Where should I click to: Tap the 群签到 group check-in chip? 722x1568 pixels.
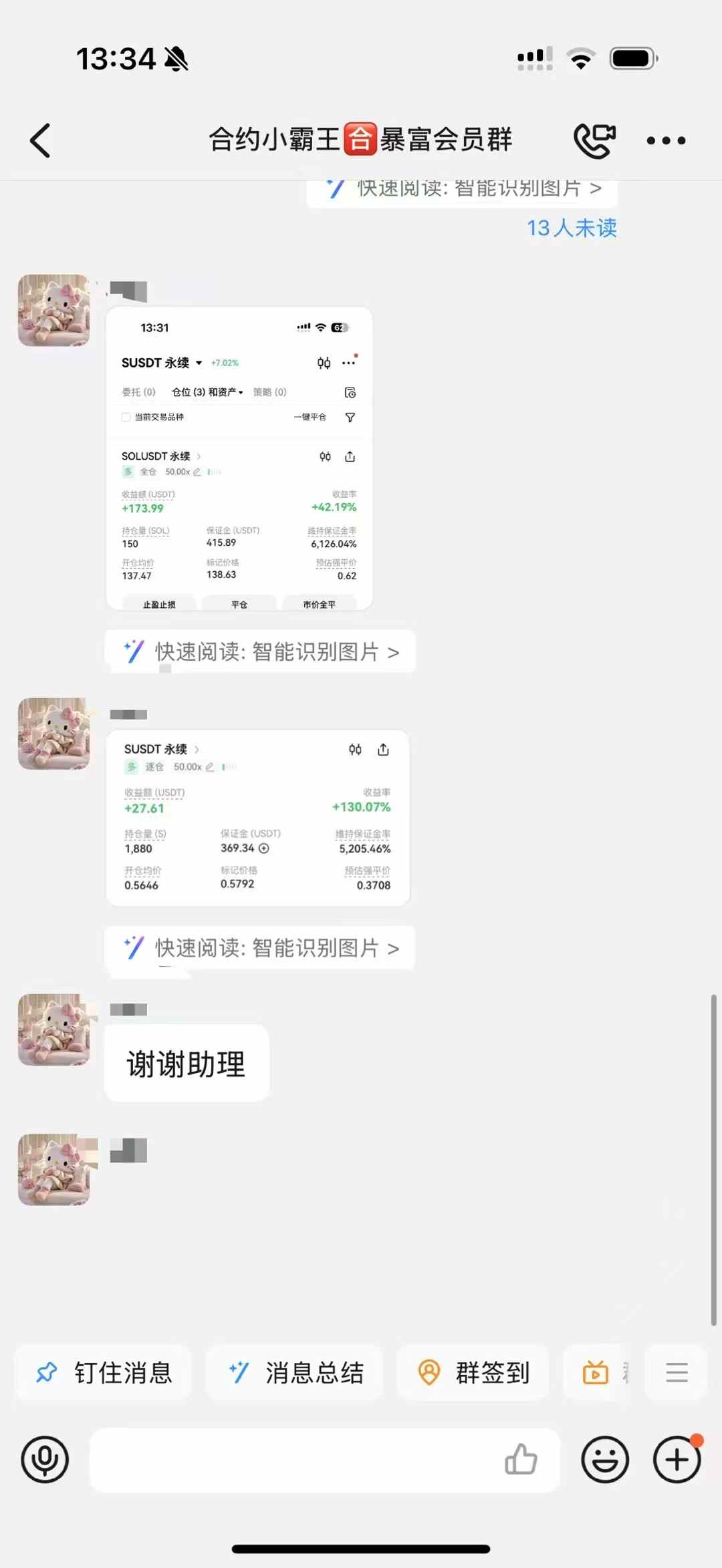coord(473,1373)
